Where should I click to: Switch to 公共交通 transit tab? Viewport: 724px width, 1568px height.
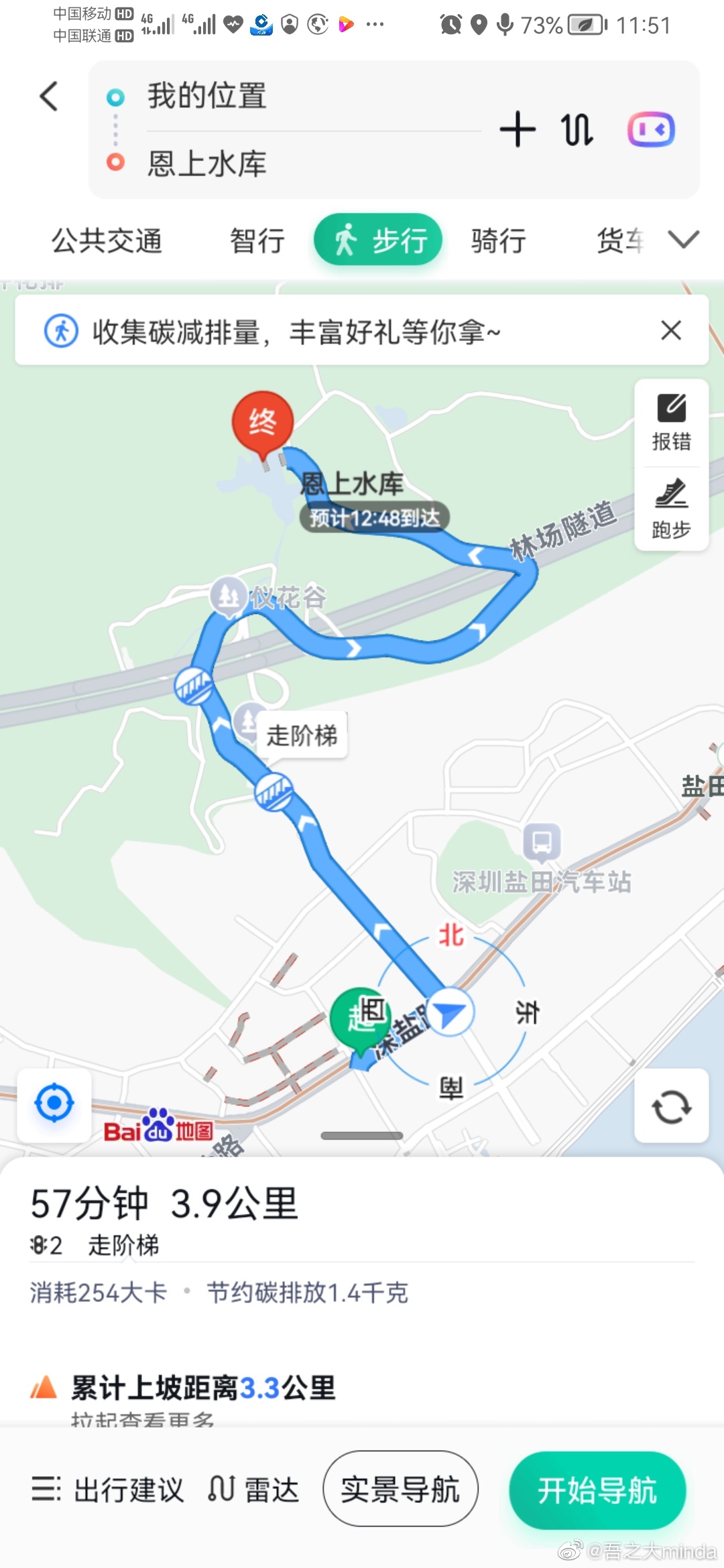(107, 241)
